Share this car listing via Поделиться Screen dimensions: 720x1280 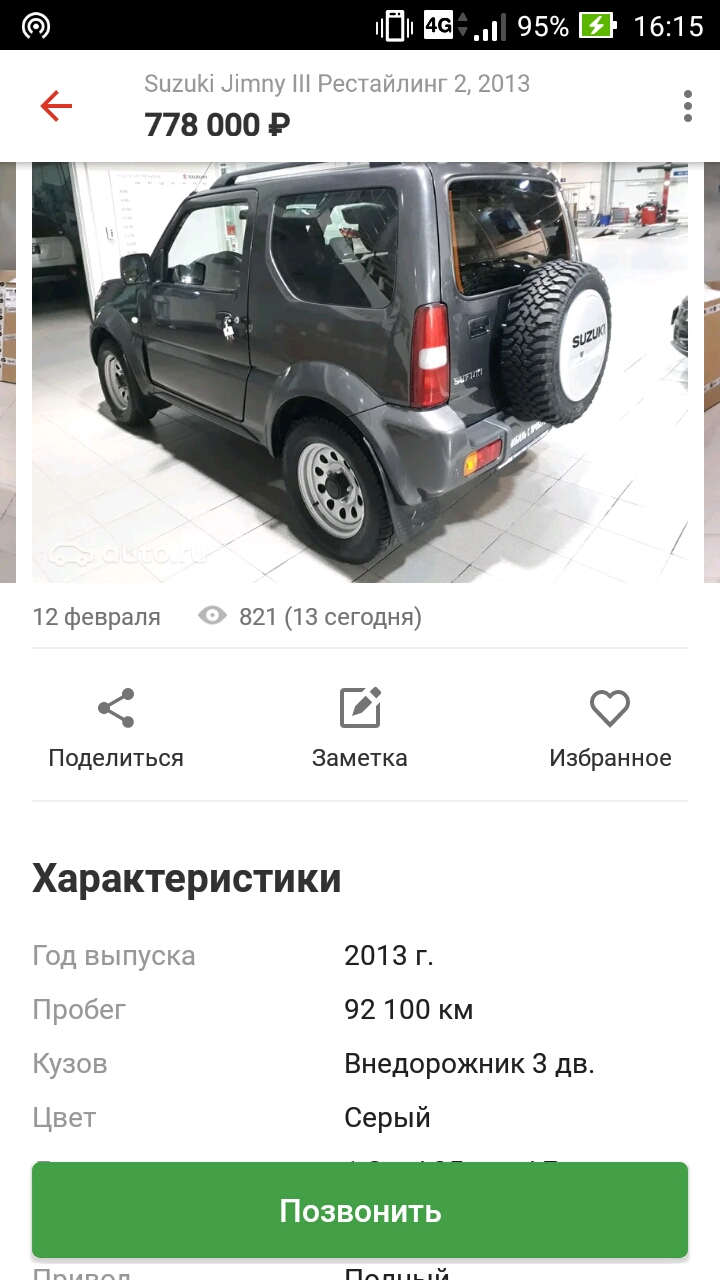[x=116, y=728]
